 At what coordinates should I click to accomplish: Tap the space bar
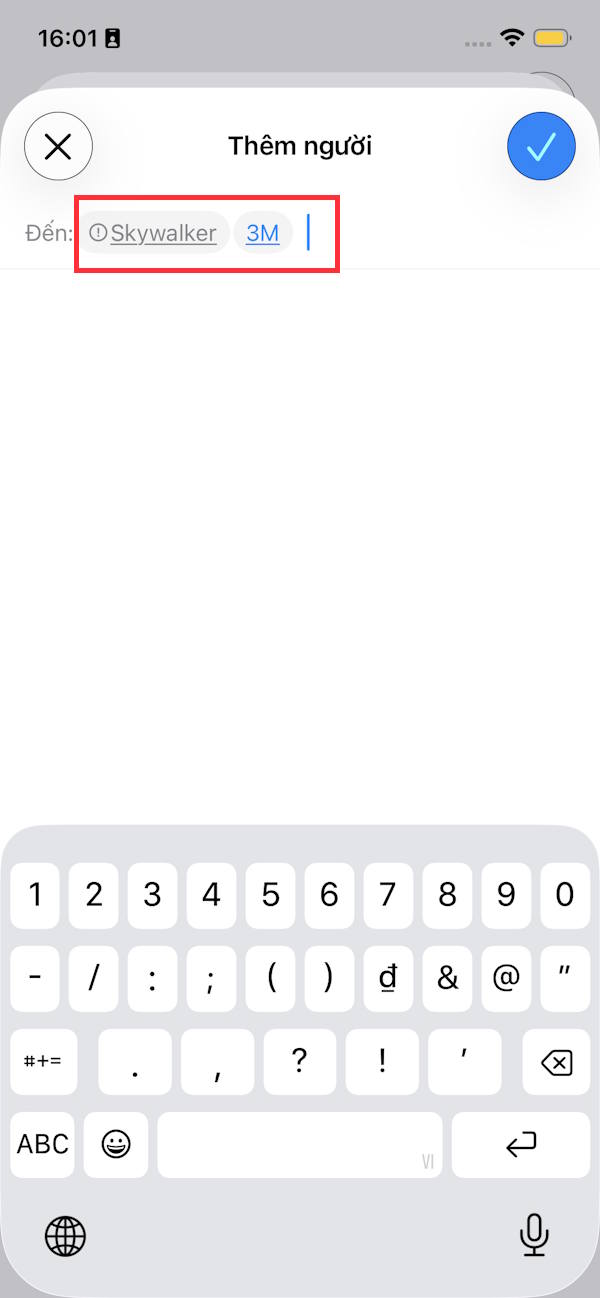pyautogui.click(x=300, y=1144)
